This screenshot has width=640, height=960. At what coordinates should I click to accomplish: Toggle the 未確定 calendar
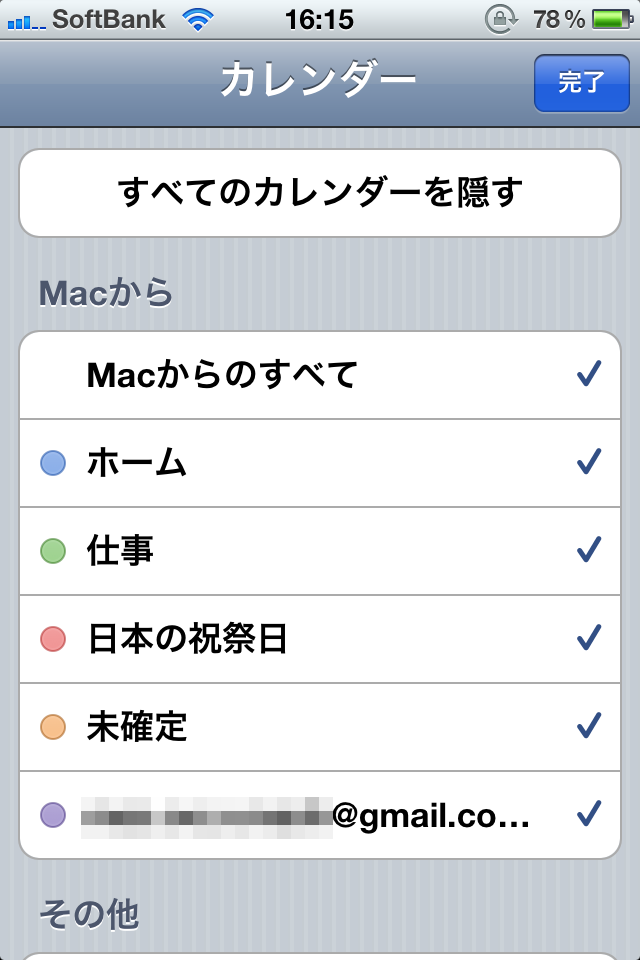320,727
